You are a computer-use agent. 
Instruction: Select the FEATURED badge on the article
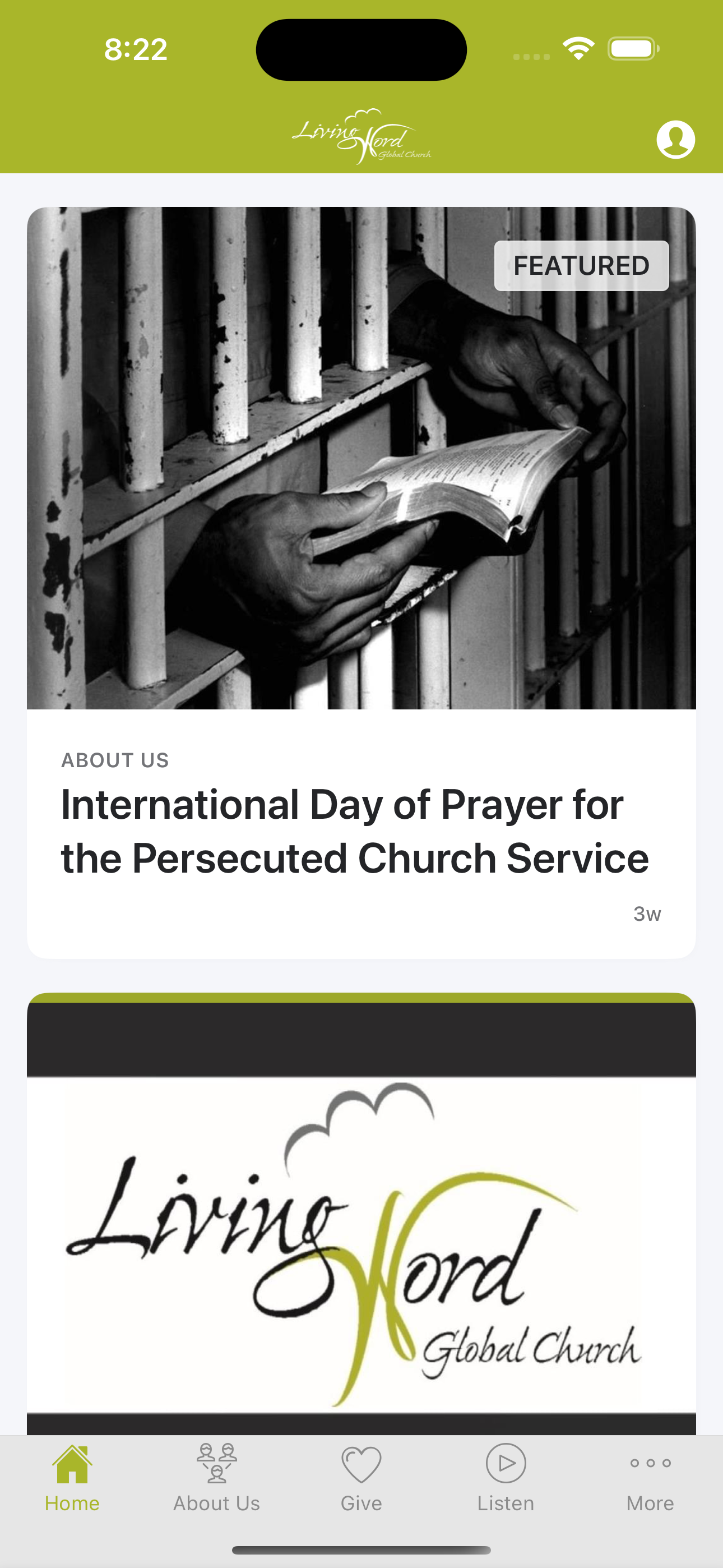click(581, 265)
